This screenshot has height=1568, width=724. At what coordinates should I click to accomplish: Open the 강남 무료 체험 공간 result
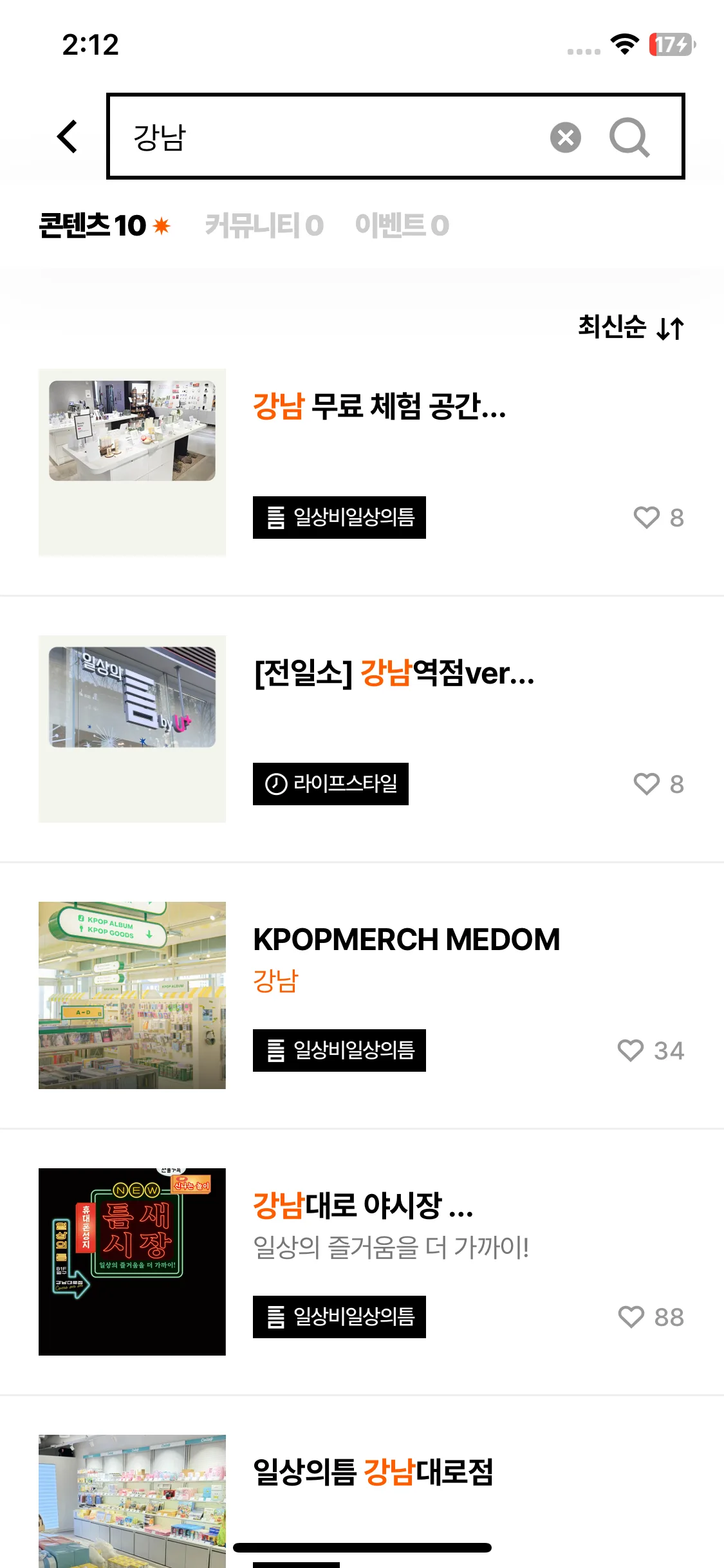coord(380,407)
